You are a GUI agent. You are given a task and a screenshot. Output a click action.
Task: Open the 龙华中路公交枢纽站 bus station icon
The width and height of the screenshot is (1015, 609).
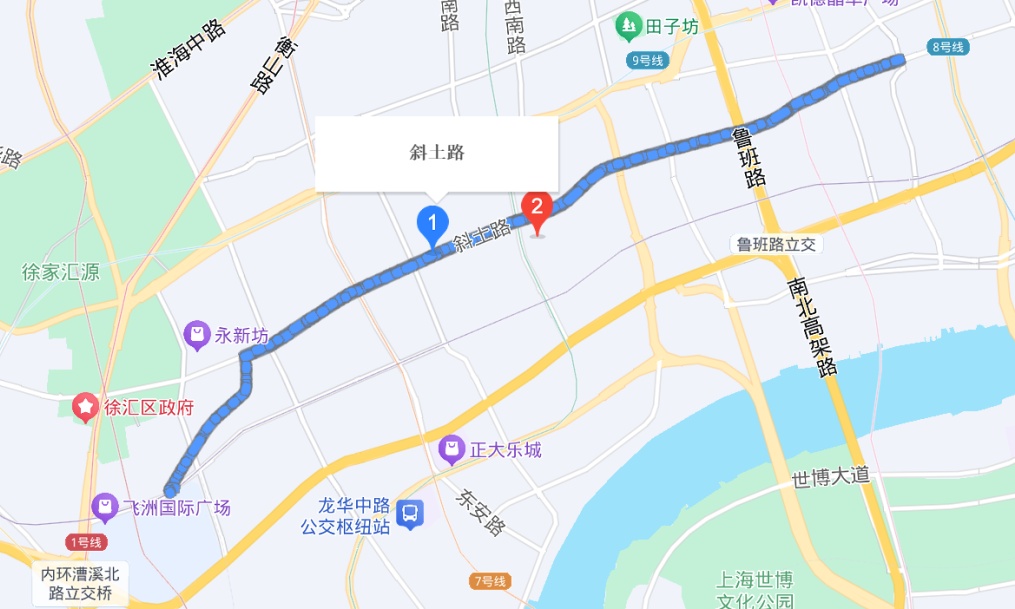tap(410, 514)
